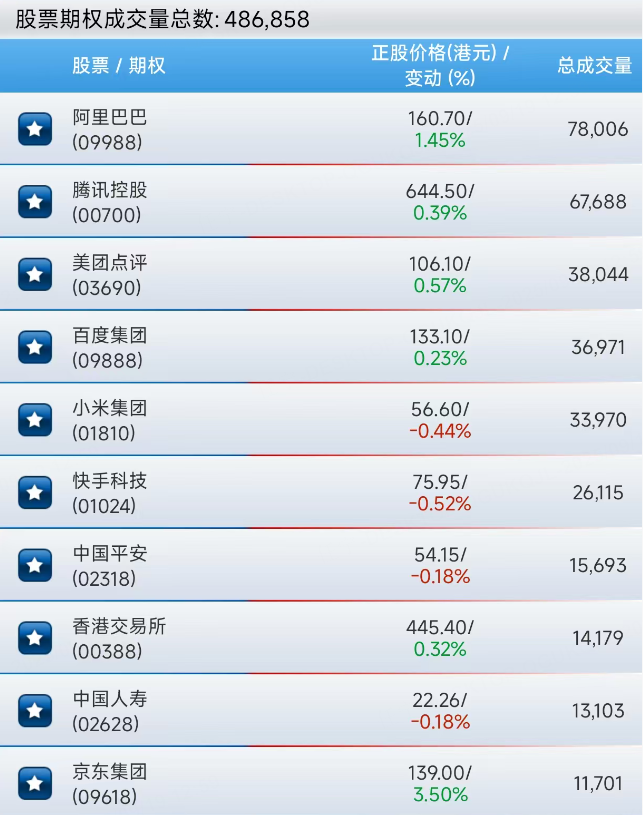The image size is (643, 815).
Task: Star the 中国平安 (02318) row
Action: [x=35, y=565]
